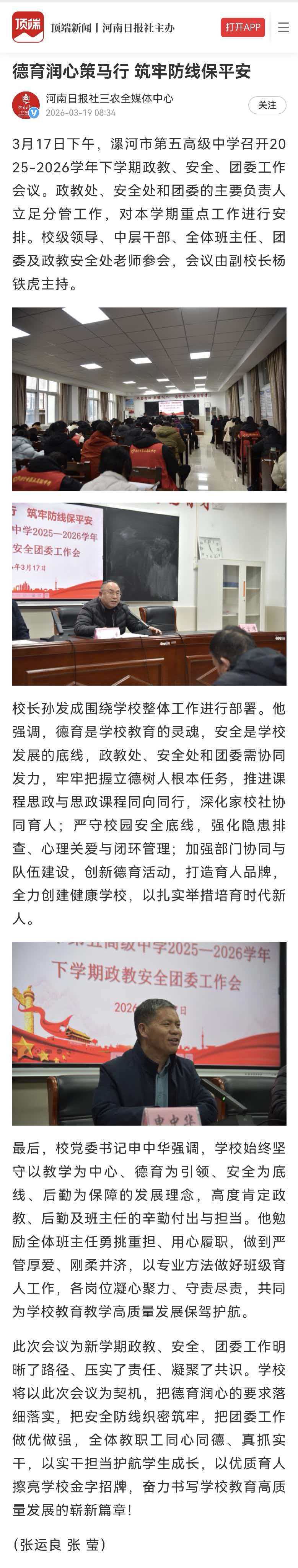
Task: Follow 河南日报社三农全媒体中心 with 关注 button
Action: pyautogui.click(x=267, y=105)
